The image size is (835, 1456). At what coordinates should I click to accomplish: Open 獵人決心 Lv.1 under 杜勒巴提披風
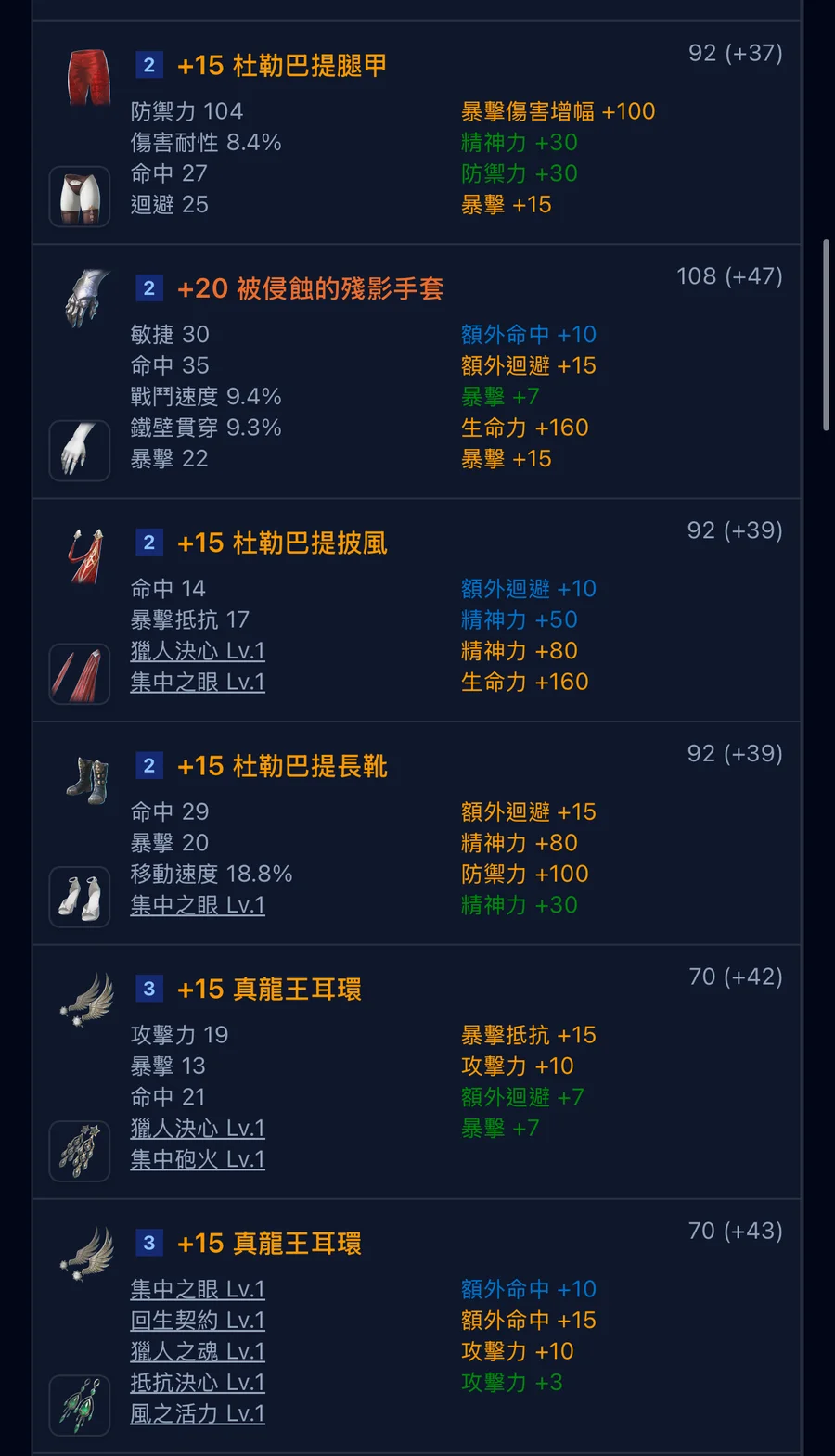[x=198, y=651]
